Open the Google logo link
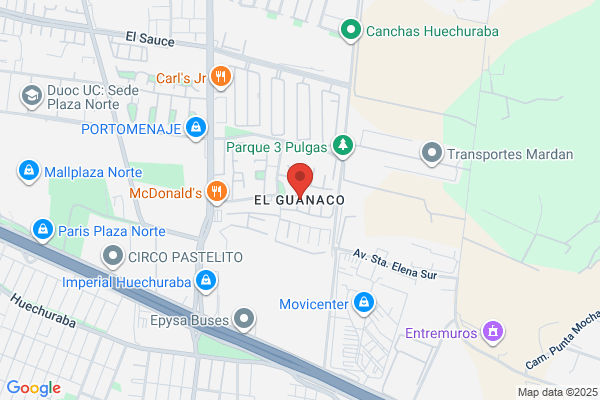The image size is (600, 400). coord(34,388)
